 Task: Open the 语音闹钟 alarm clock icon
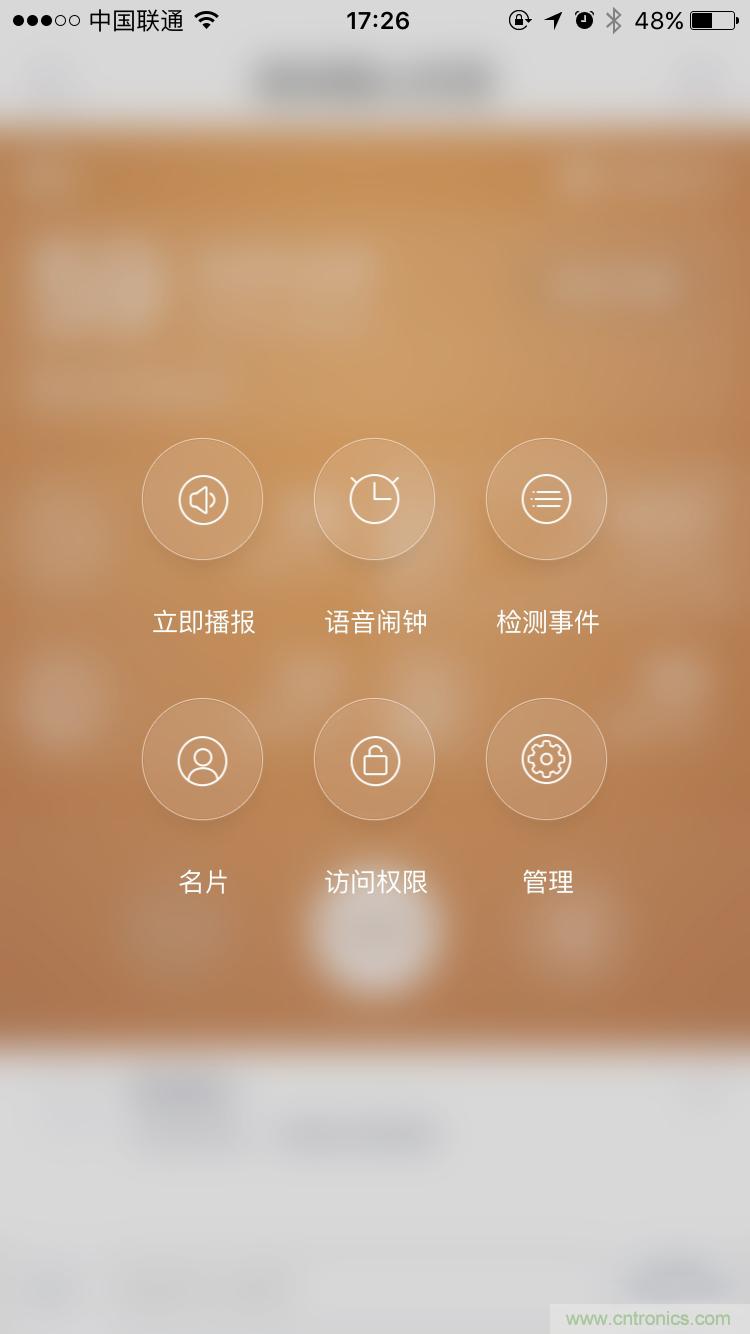coord(374,498)
